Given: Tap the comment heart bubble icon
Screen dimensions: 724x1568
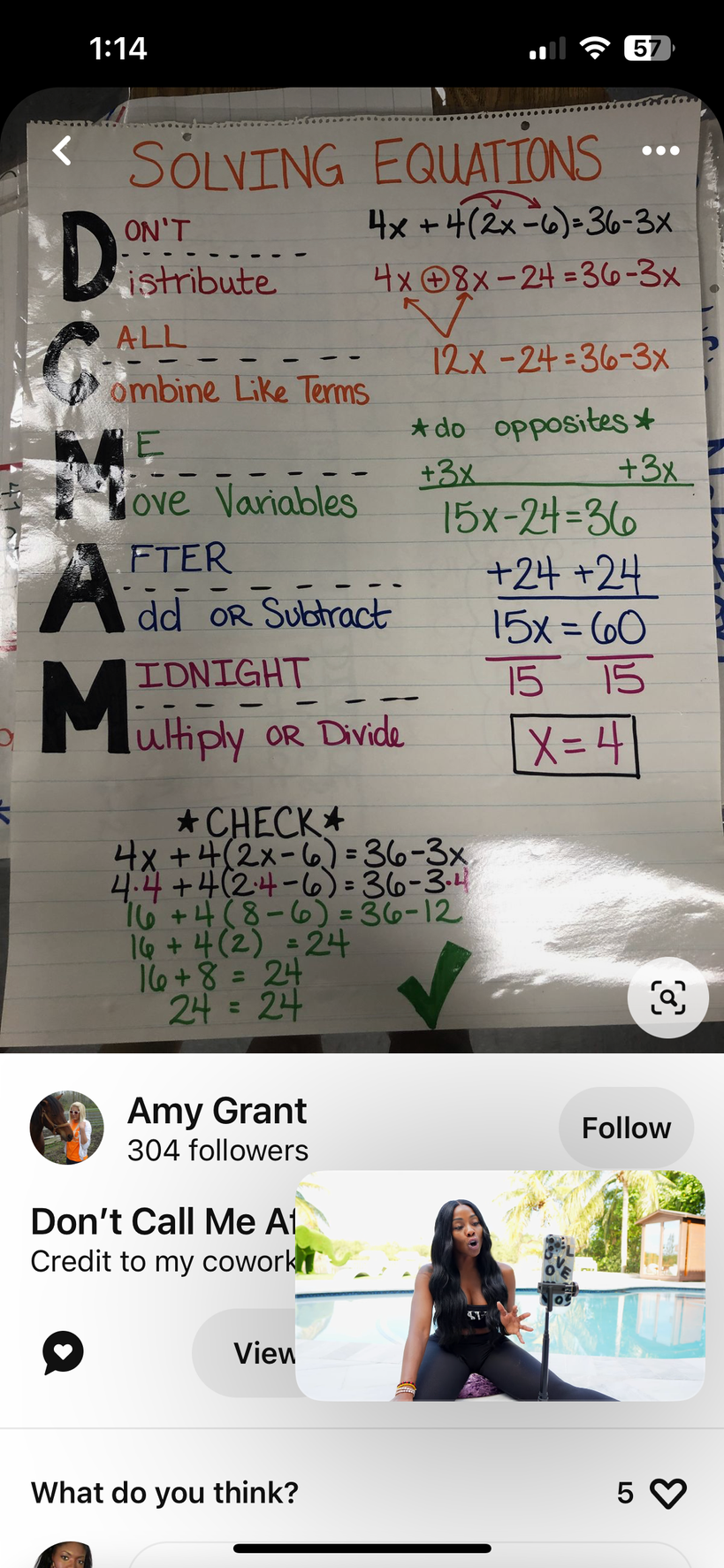Looking at the screenshot, I should [64, 1352].
